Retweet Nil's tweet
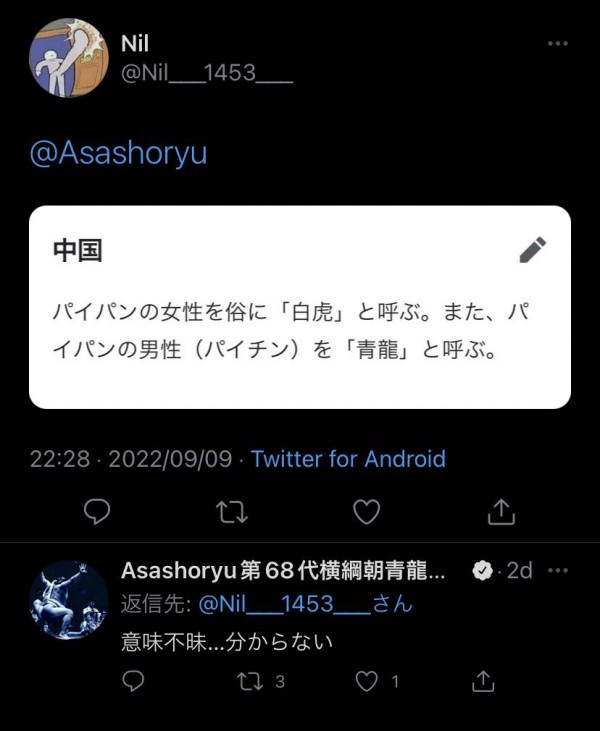600x731 pixels. point(232,512)
